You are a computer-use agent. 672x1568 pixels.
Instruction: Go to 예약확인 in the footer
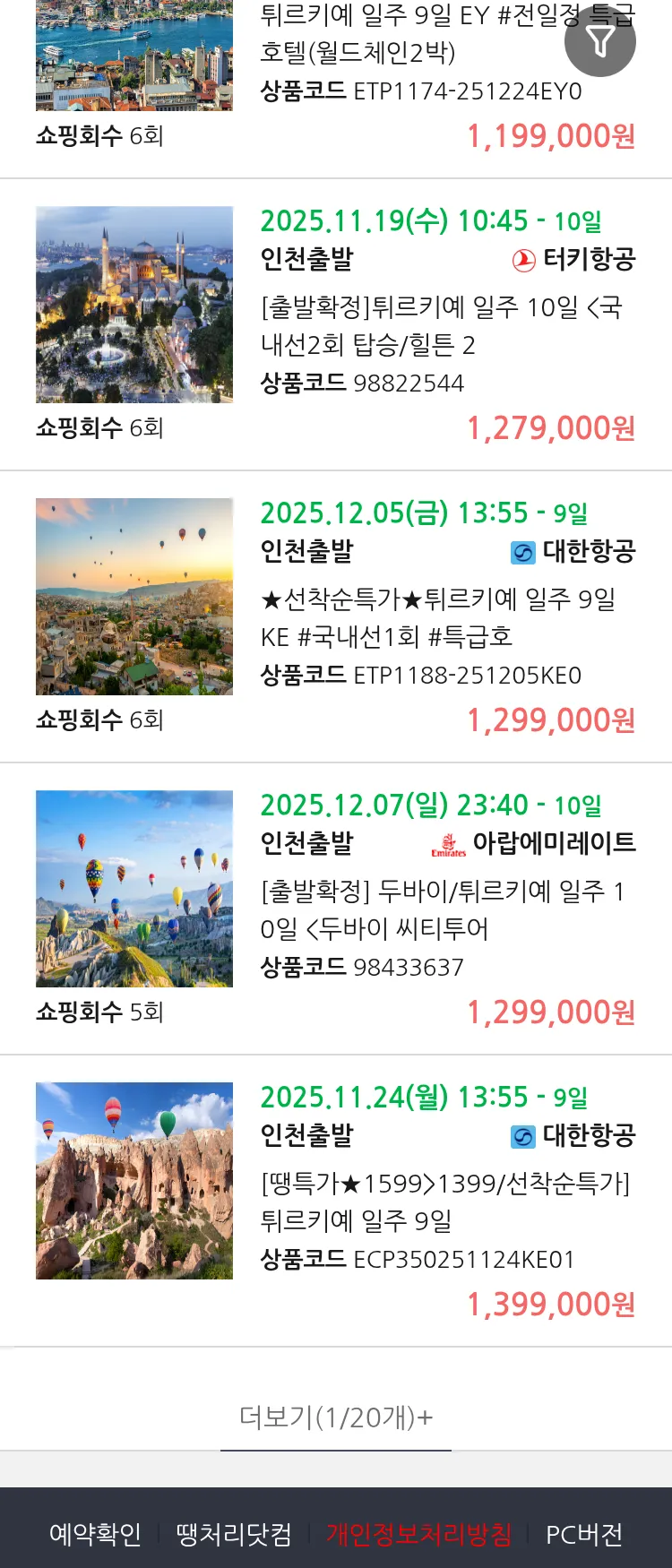pos(95,1534)
